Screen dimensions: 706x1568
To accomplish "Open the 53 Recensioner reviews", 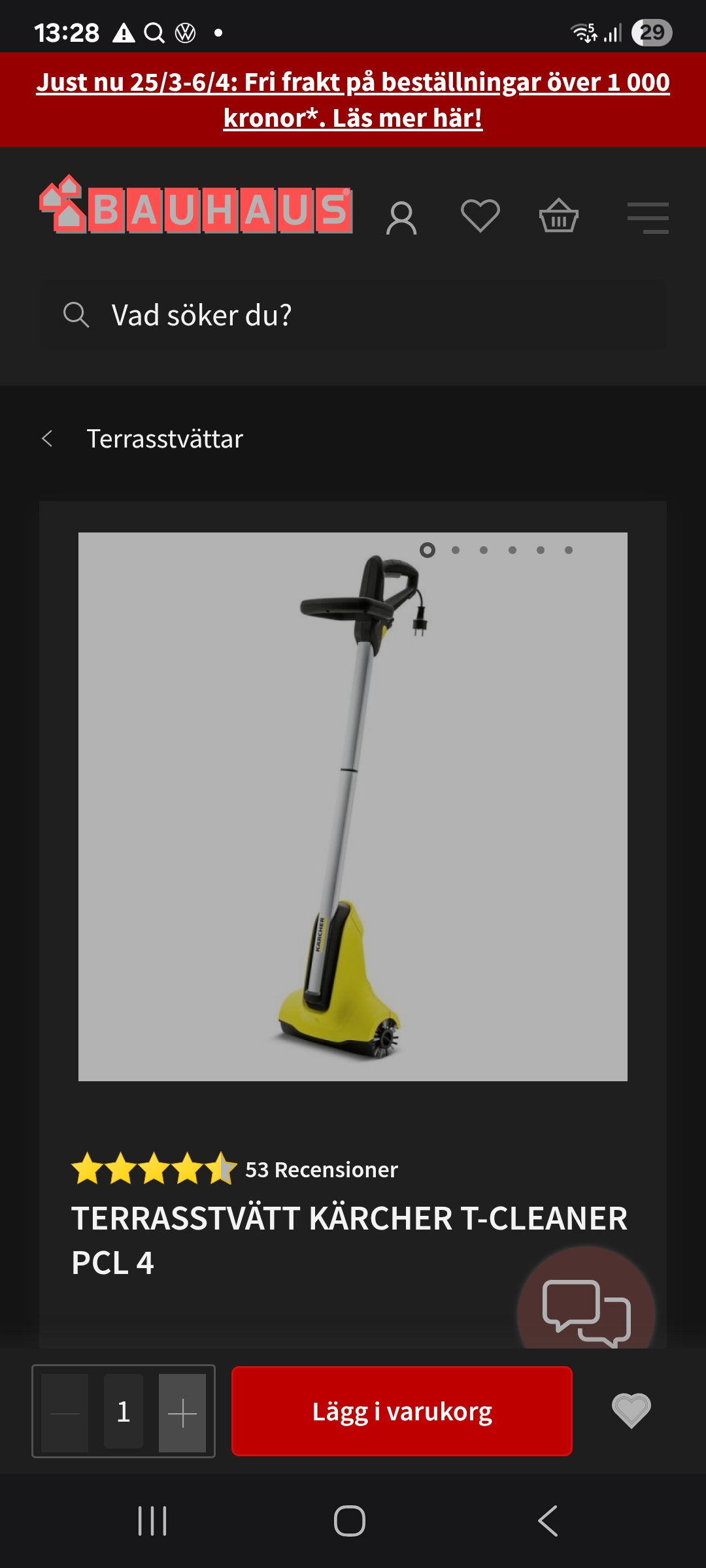I will pyautogui.click(x=321, y=1169).
